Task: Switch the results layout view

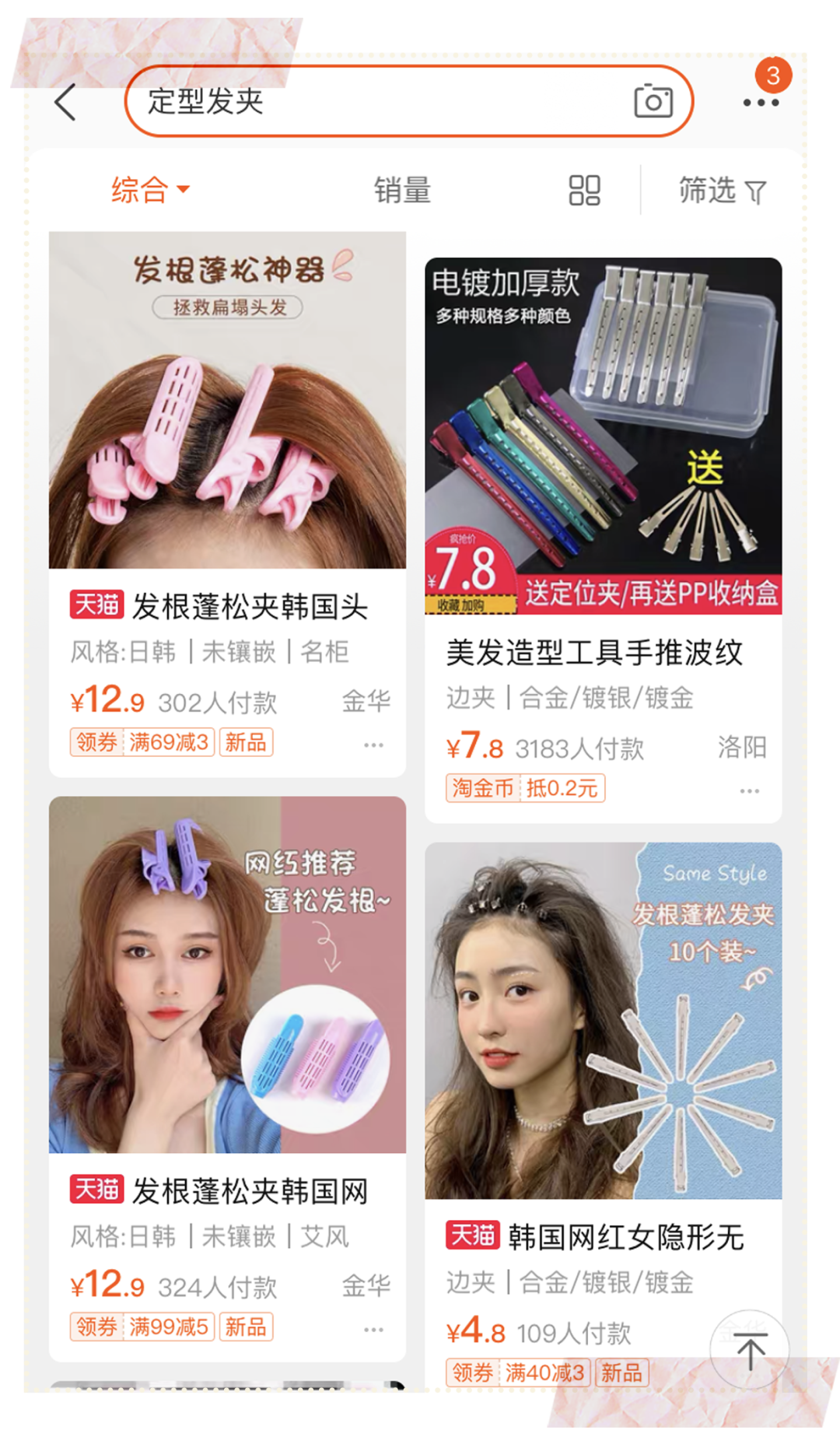Action: 584,191
